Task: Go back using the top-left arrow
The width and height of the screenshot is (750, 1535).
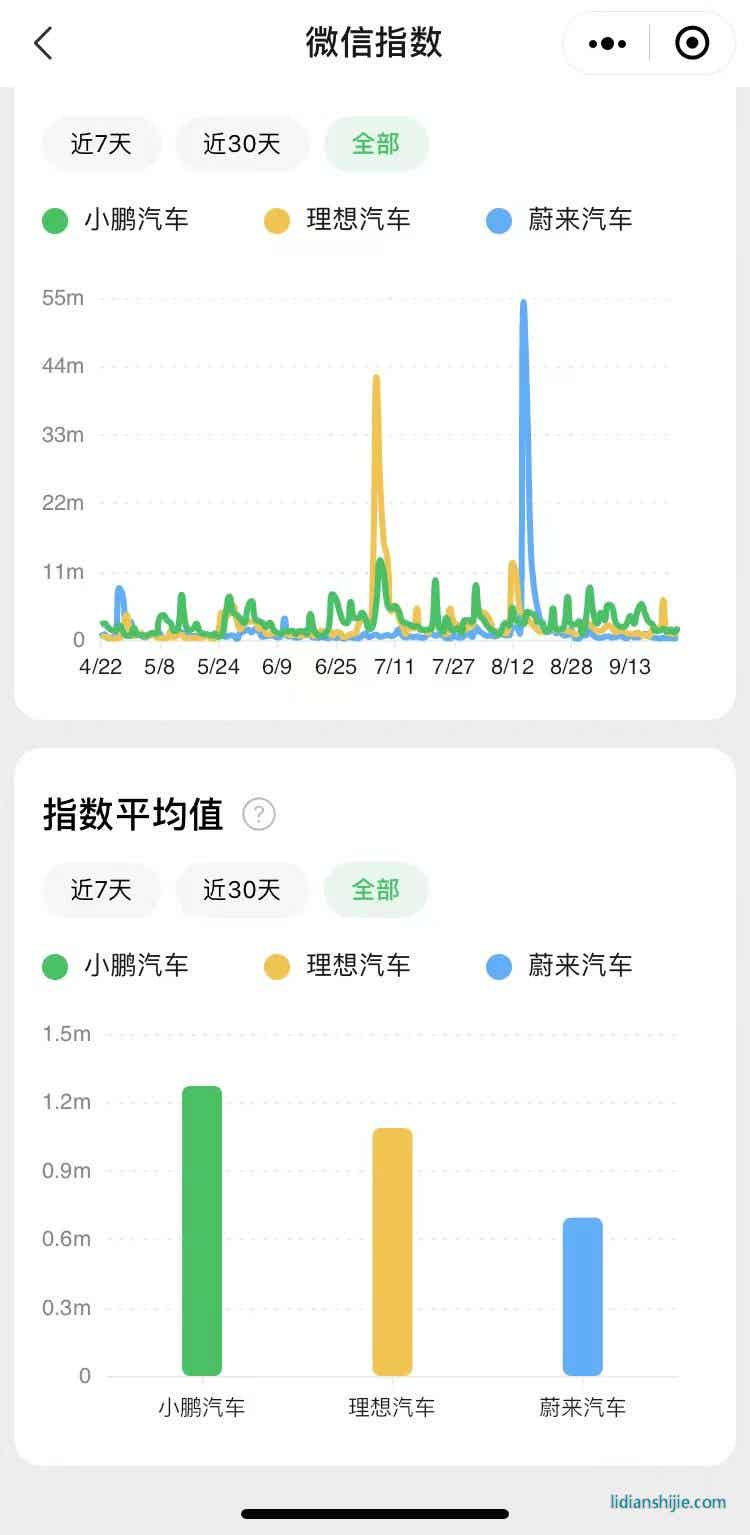Action: click(43, 43)
